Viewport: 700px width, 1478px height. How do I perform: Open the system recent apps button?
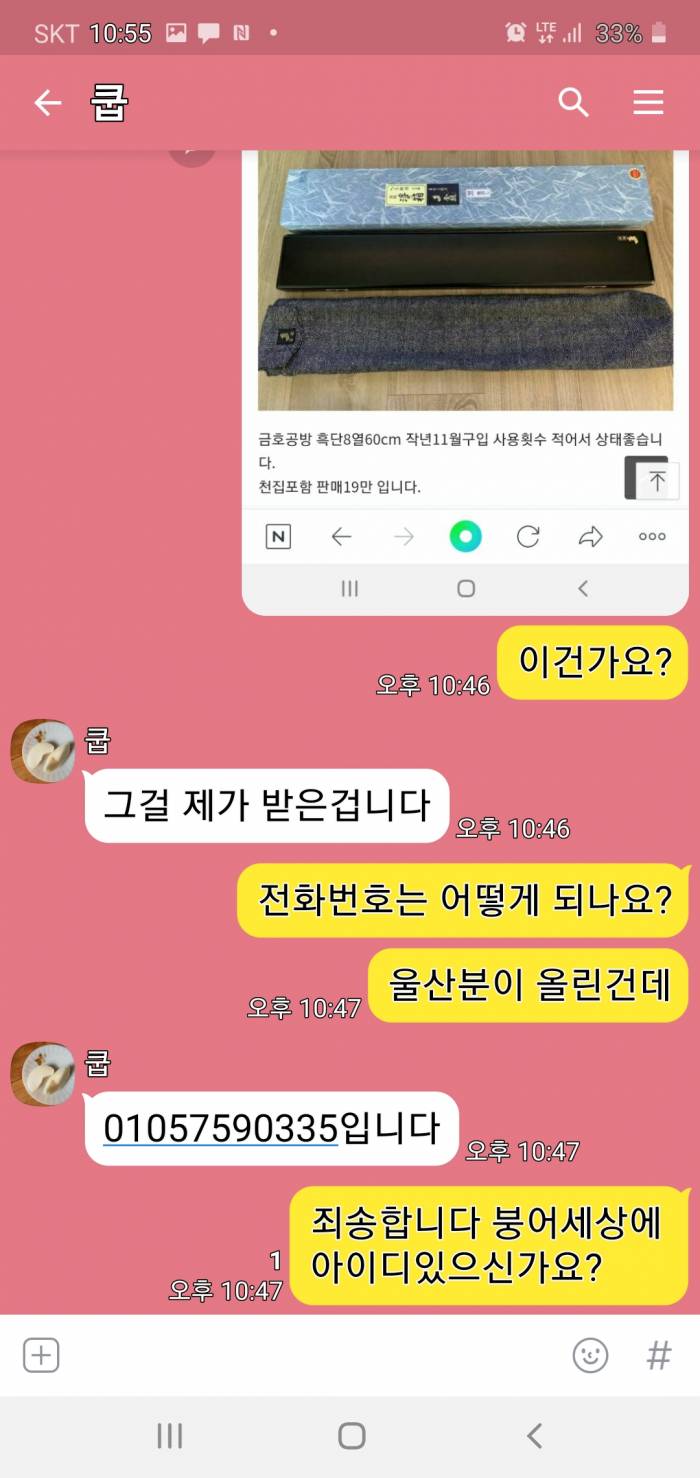pos(169,1436)
